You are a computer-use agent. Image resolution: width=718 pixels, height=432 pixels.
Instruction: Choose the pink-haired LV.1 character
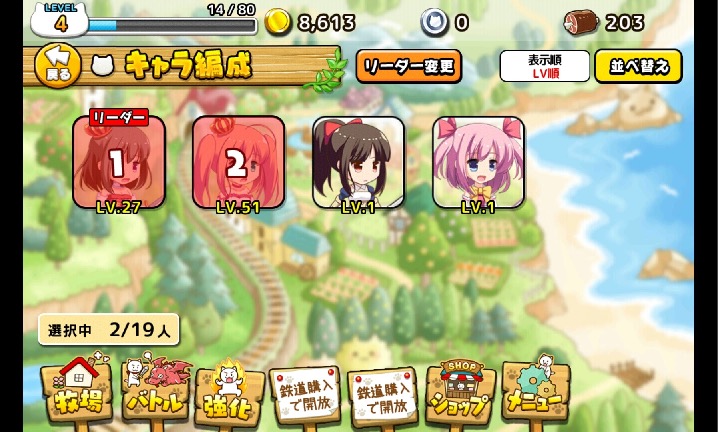tap(478, 162)
